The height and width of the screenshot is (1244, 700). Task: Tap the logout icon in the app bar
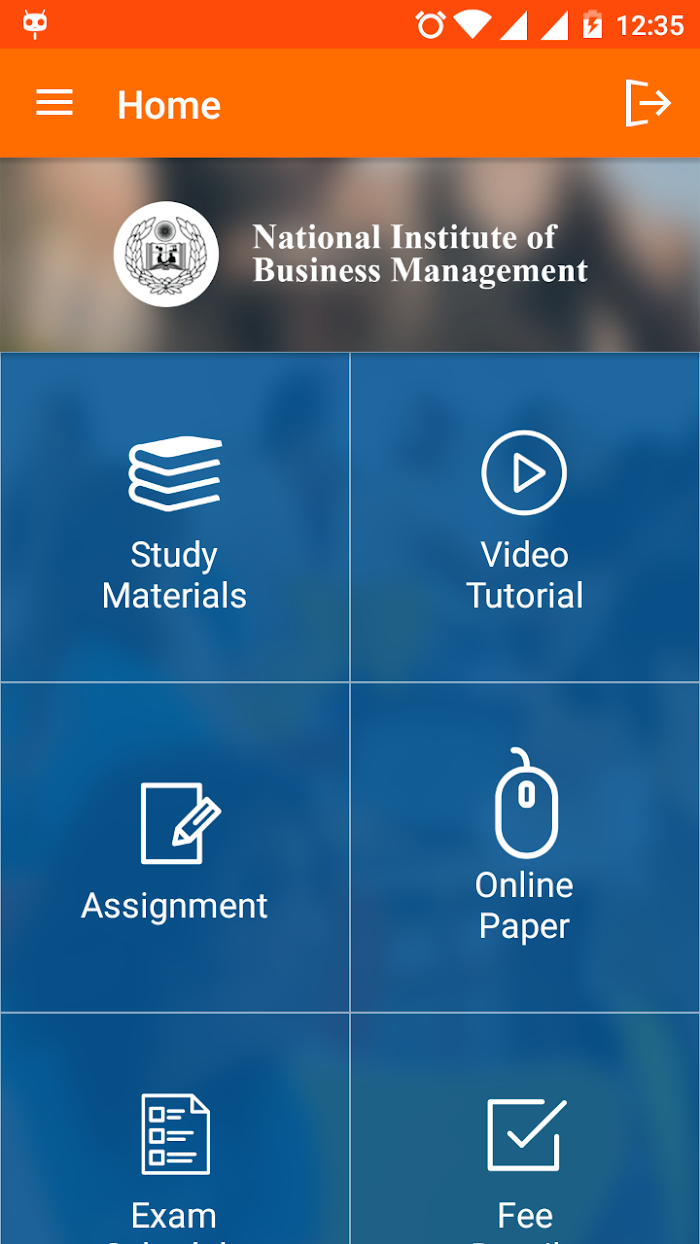tap(647, 103)
